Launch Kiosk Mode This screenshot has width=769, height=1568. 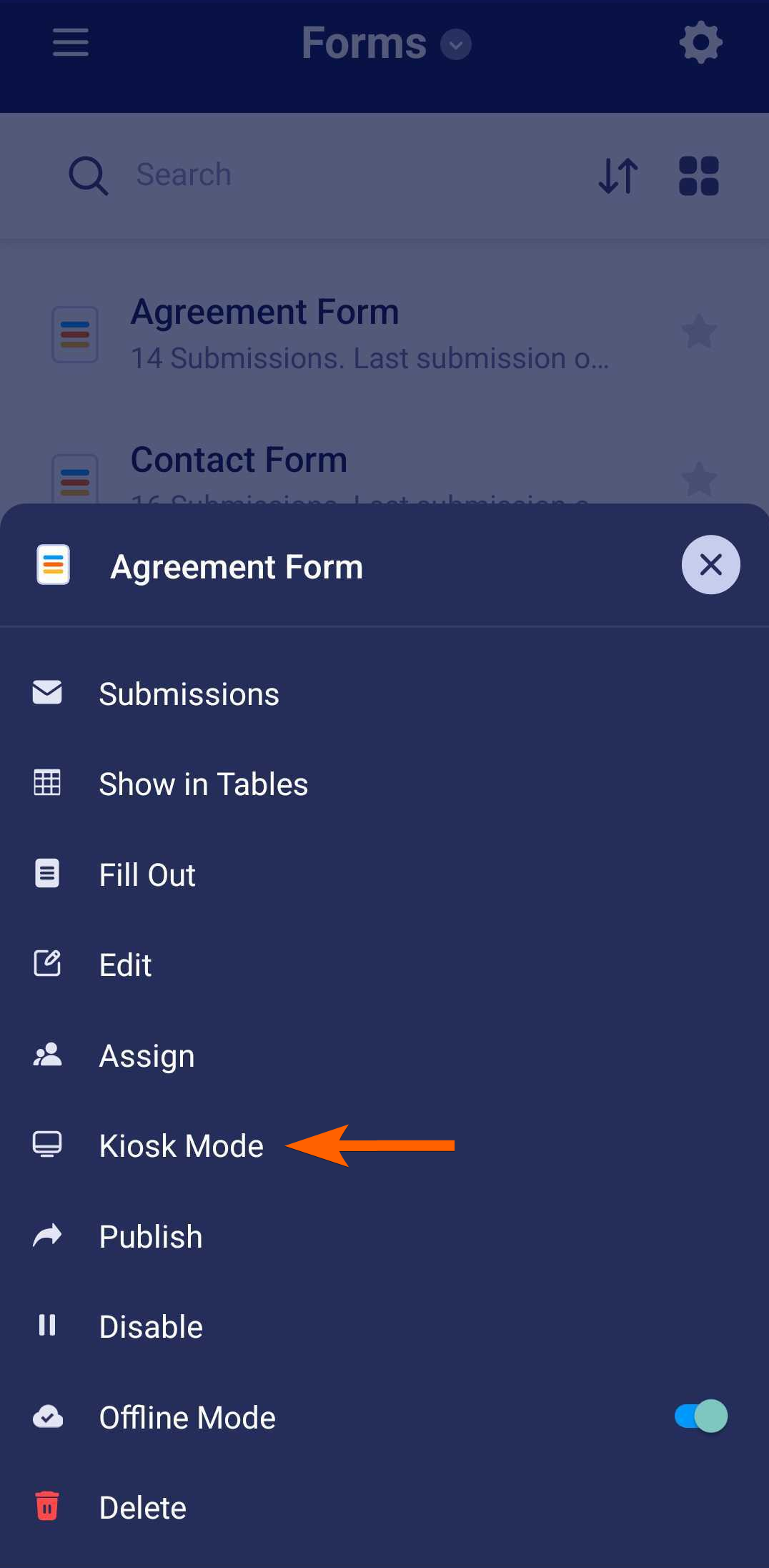[182, 1146]
